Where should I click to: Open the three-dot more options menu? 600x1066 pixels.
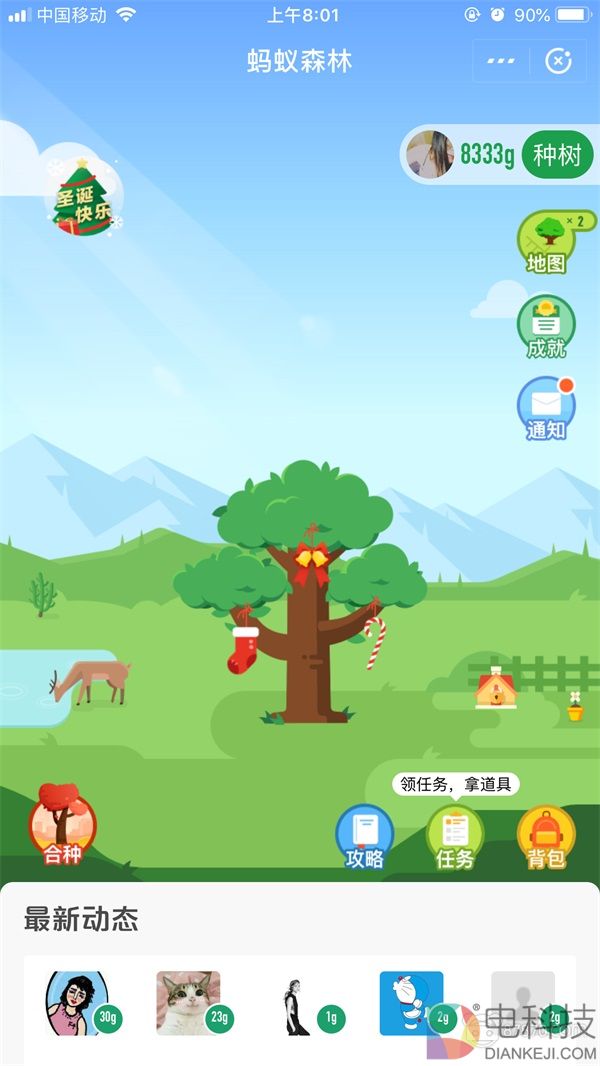[x=501, y=61]
